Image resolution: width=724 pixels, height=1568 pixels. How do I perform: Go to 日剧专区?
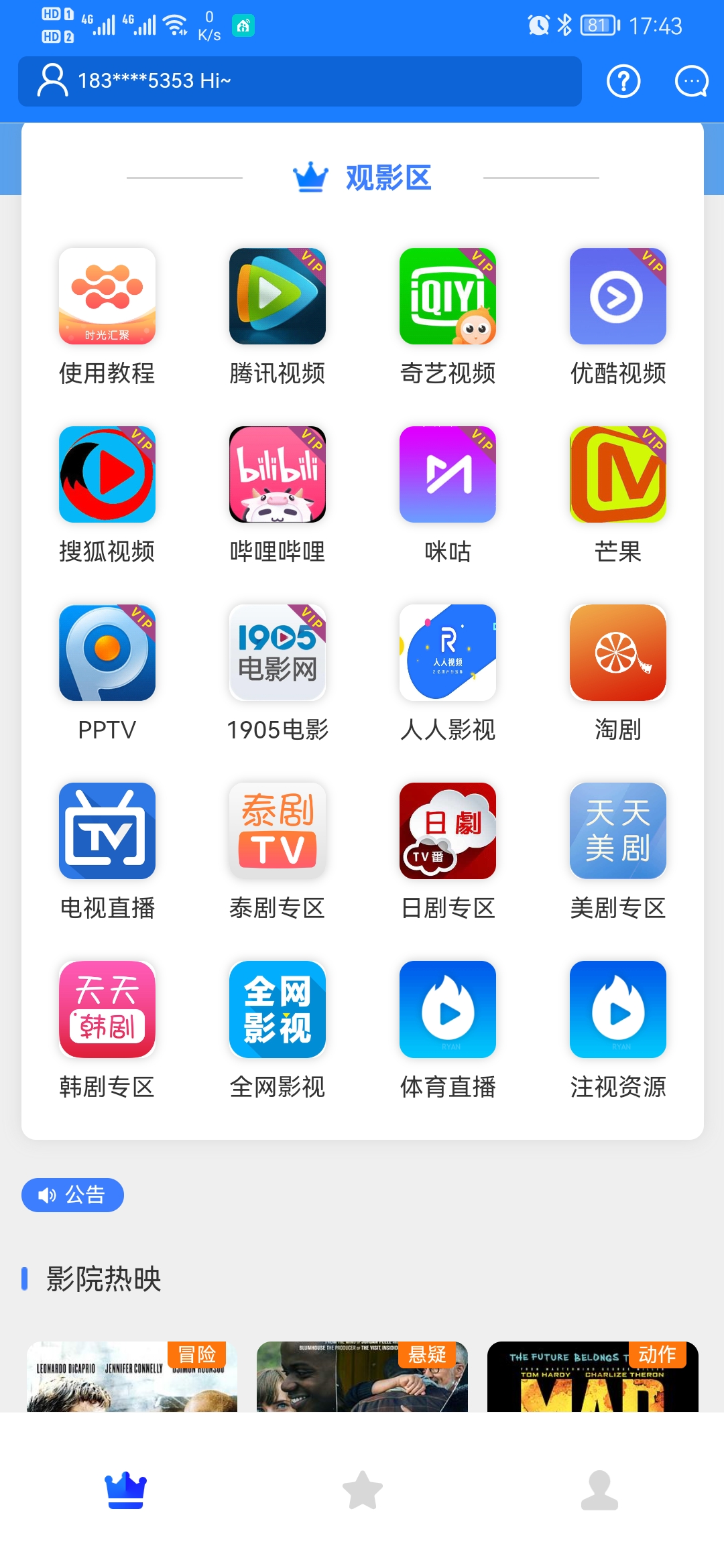pyautogui.click(x=448, y=852)
